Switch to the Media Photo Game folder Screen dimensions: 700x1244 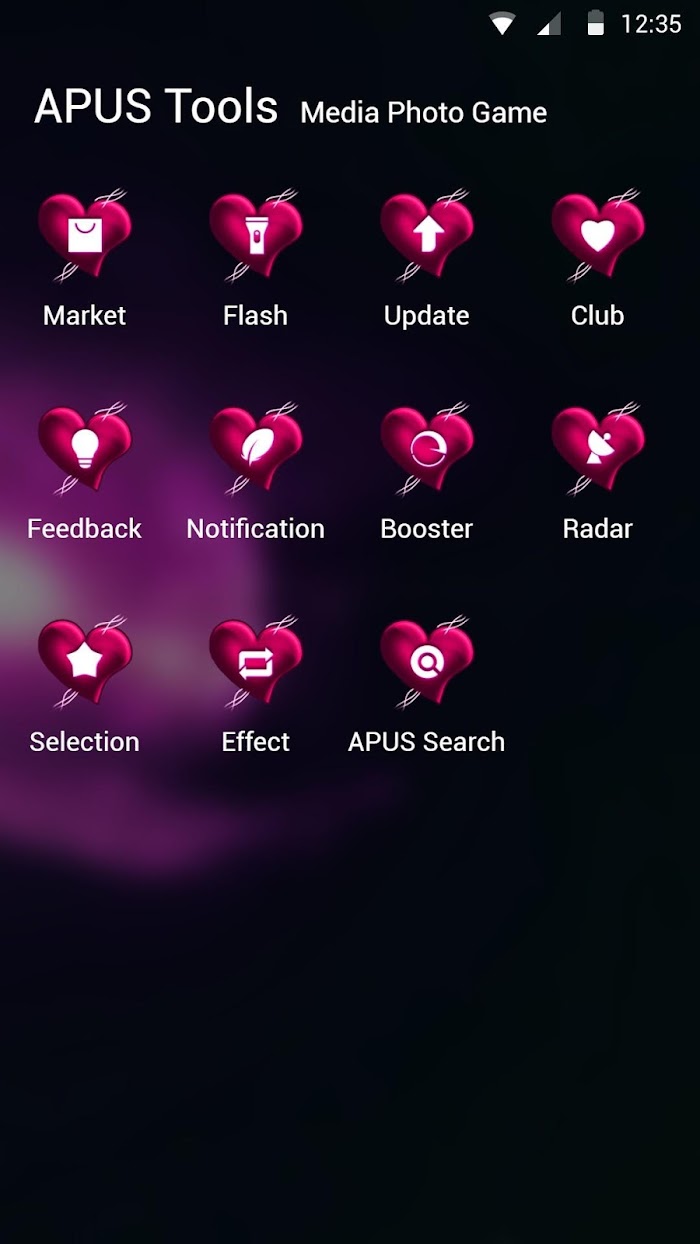423,113
